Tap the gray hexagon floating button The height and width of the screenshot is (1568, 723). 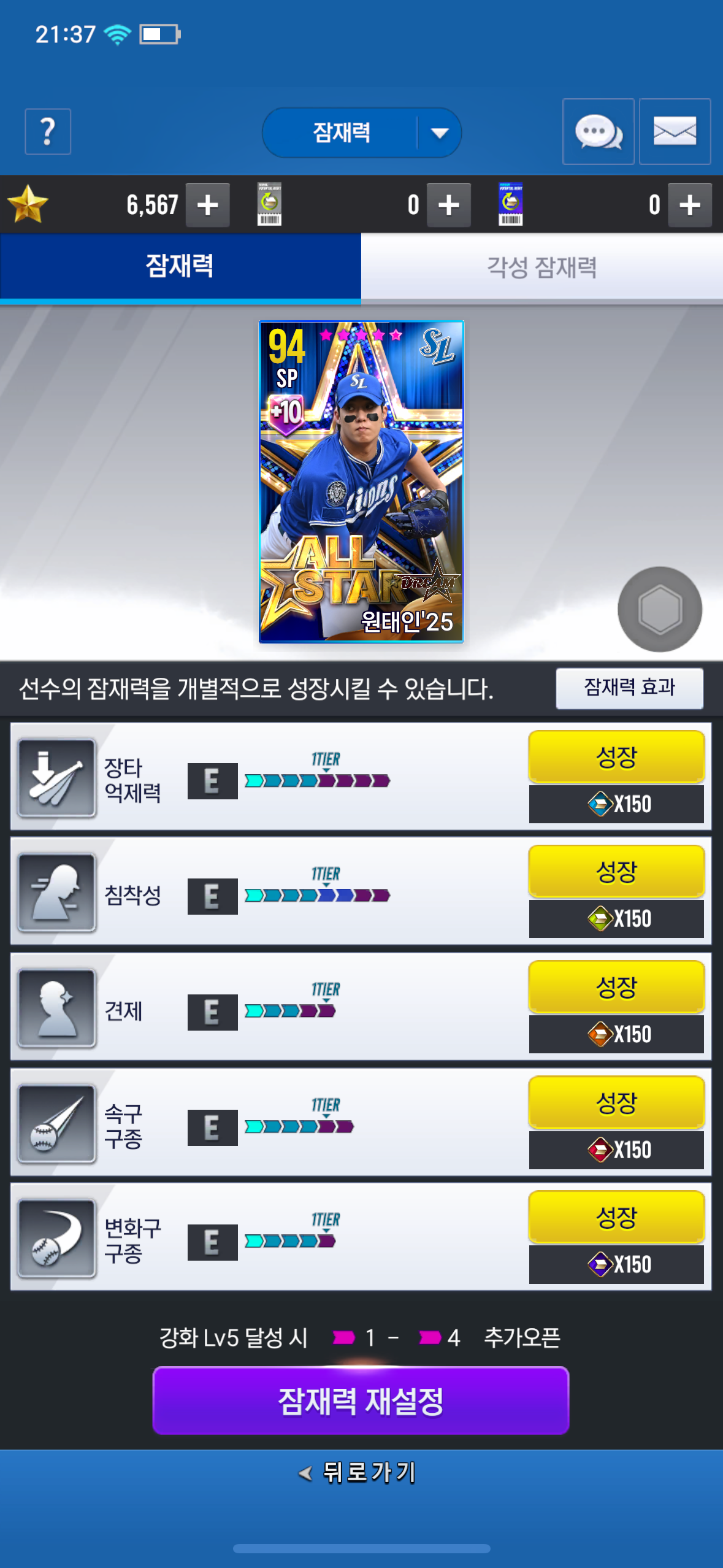[x=660, y=609]
